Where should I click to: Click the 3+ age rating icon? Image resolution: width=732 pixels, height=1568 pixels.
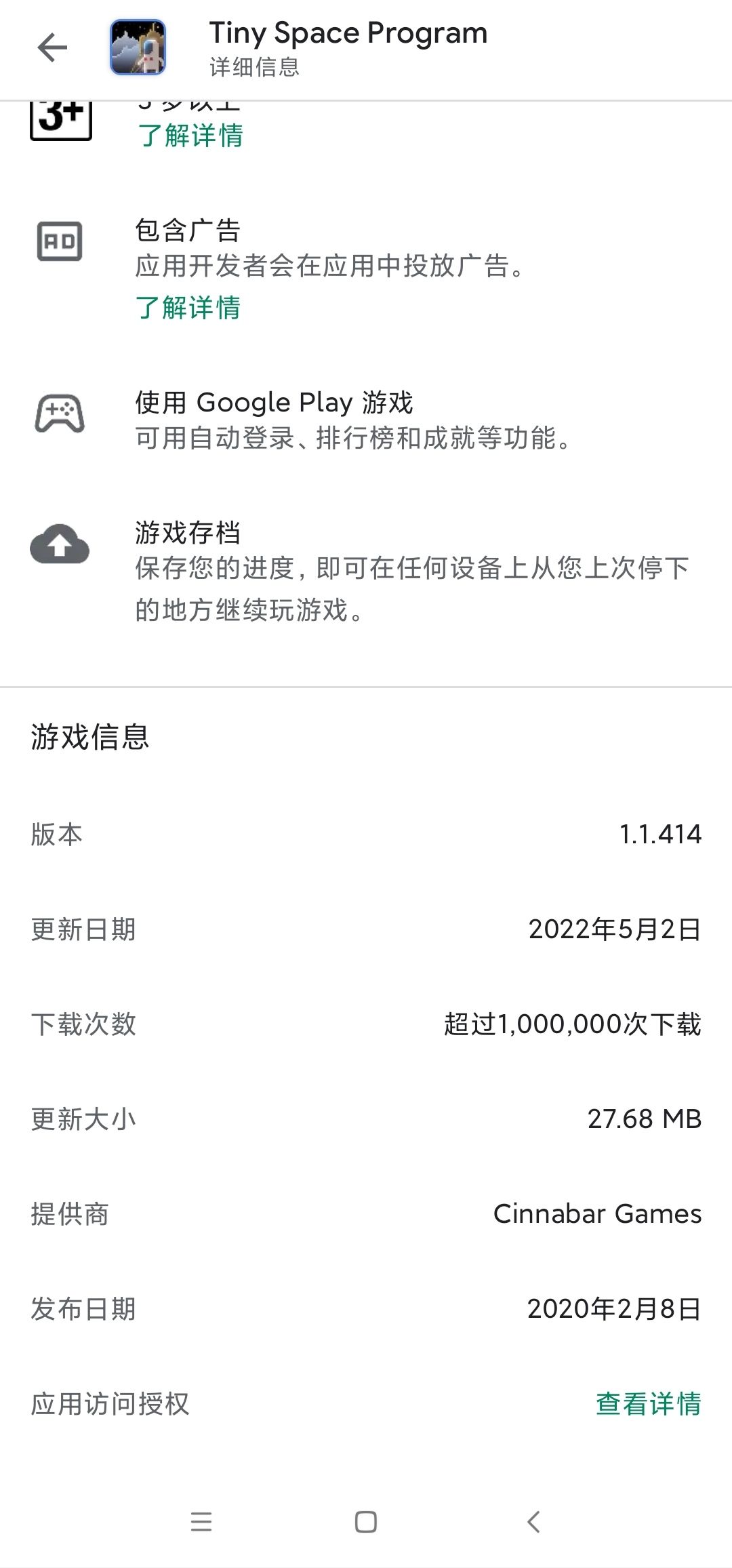(x=61, y=115)
